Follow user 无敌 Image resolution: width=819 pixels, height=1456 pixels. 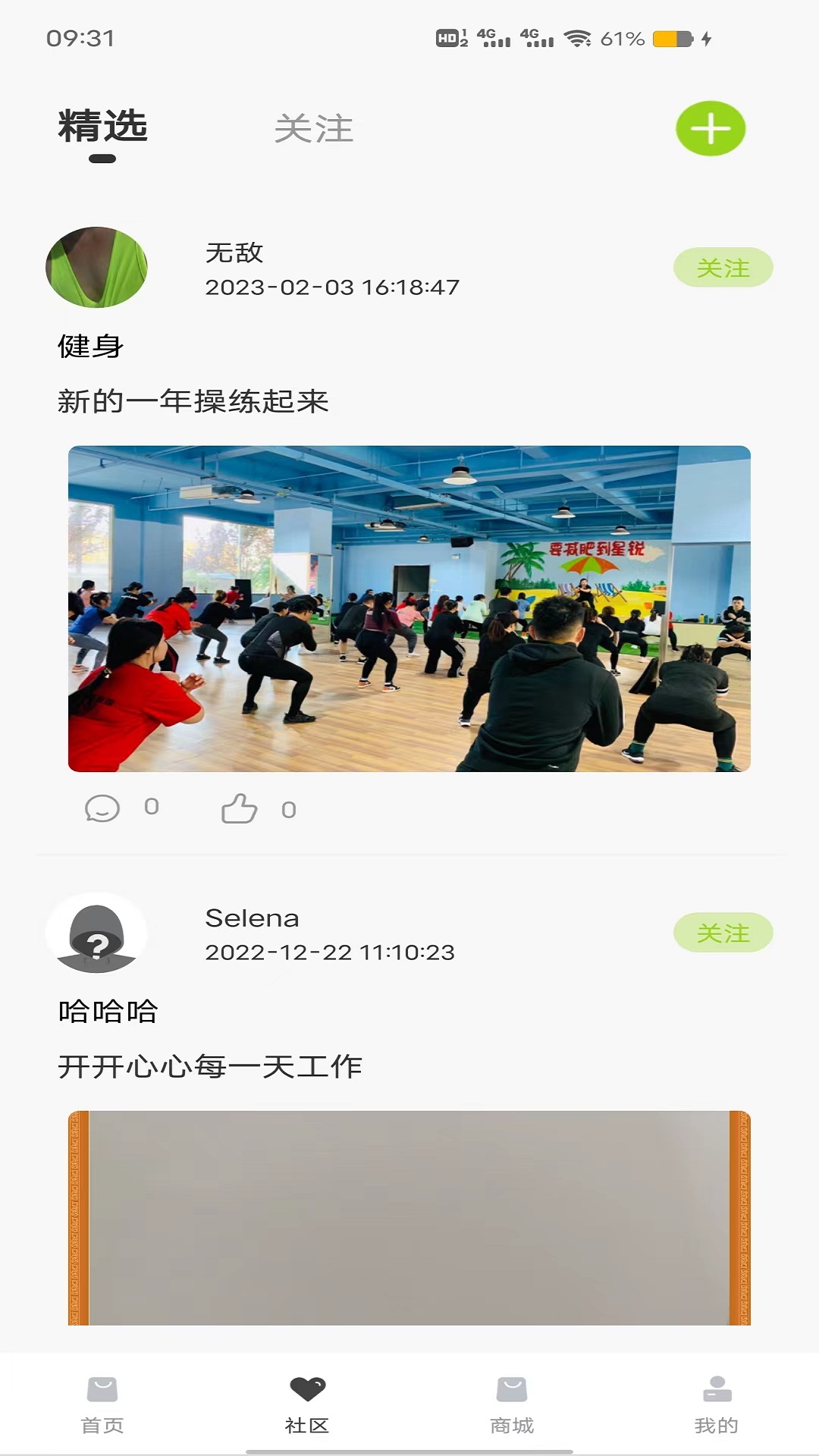click(723, 268)
